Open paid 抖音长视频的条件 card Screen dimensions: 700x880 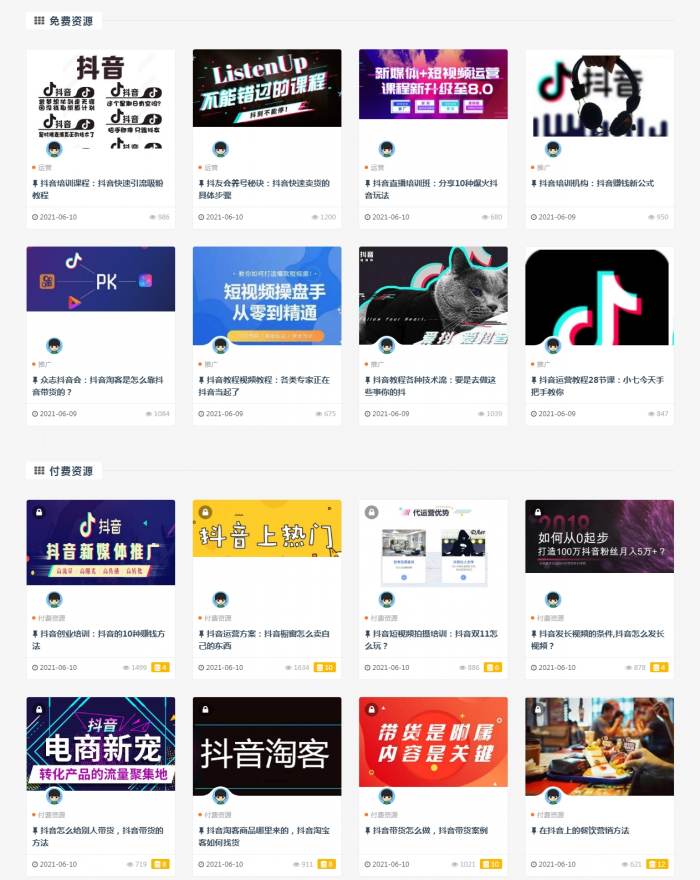point(599,639)
